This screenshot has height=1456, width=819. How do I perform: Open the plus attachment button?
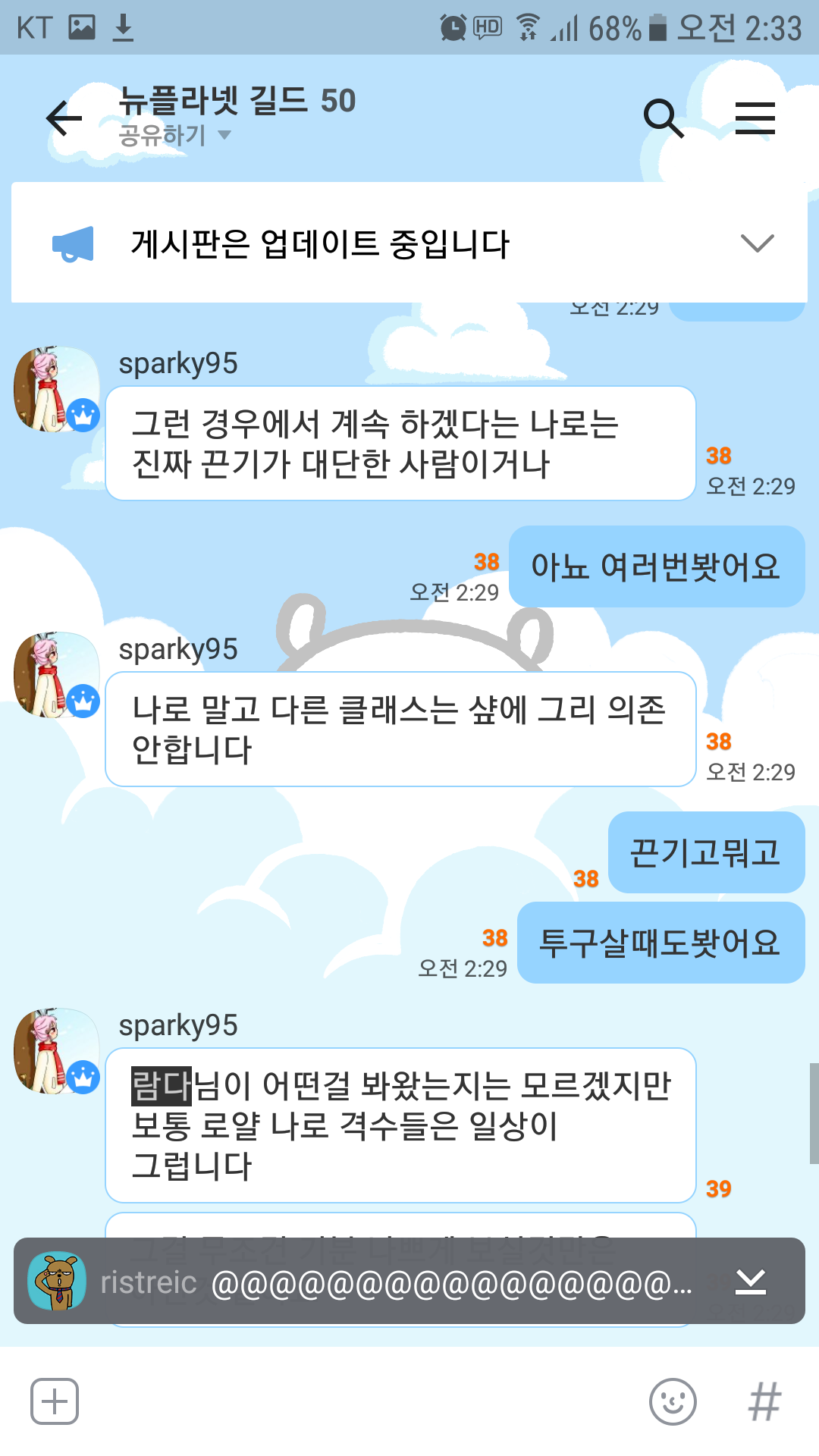[55, 1401]
